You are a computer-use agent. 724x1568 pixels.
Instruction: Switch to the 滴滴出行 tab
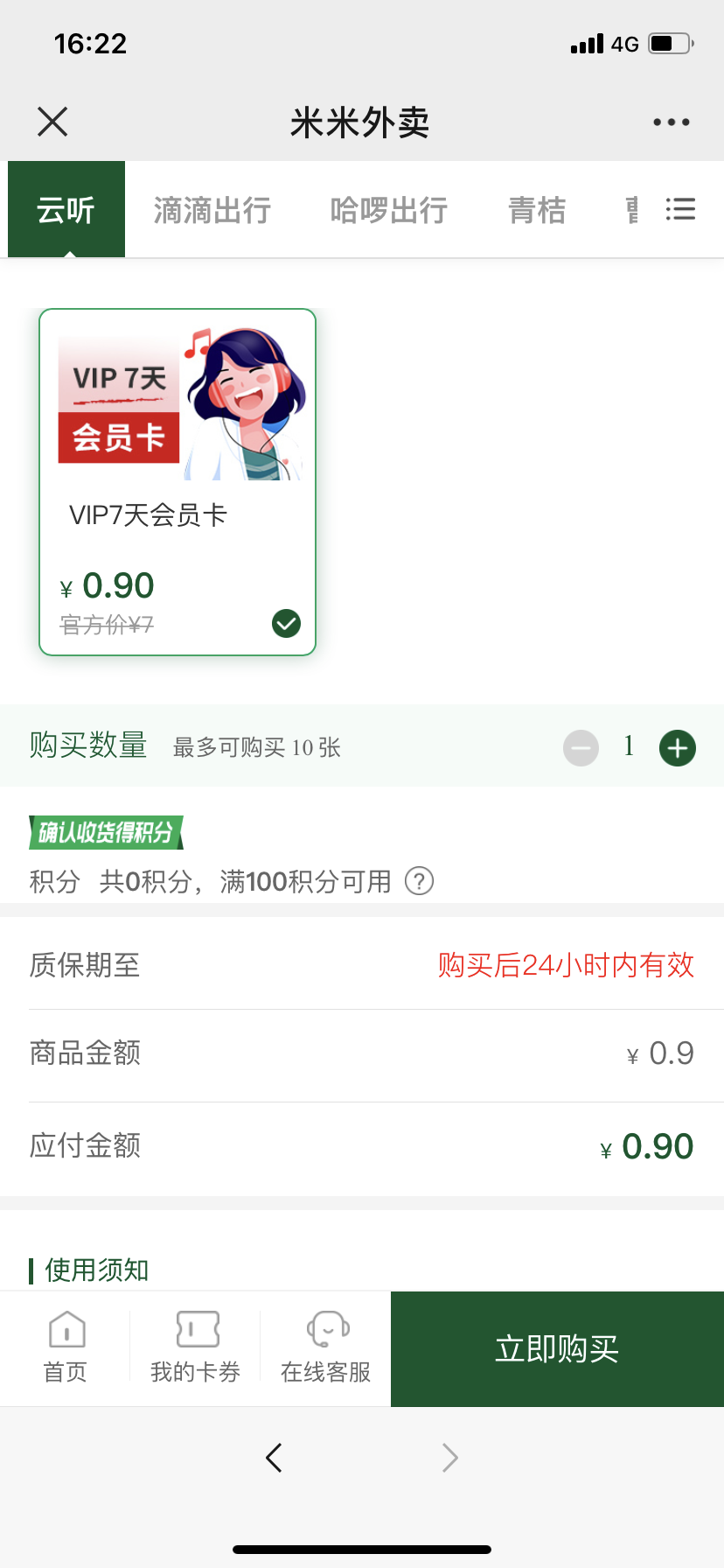coord(212,210)
